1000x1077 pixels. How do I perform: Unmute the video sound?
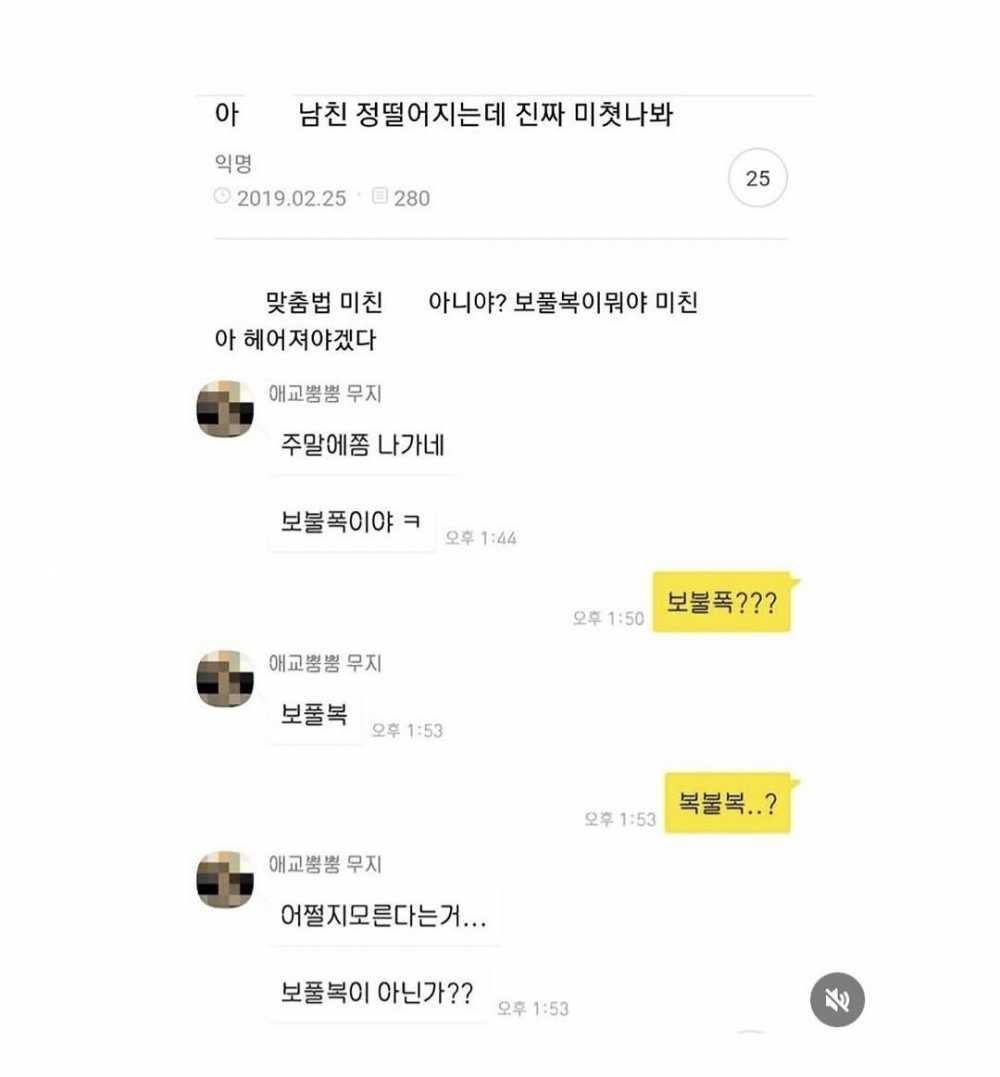click(837, 999)
